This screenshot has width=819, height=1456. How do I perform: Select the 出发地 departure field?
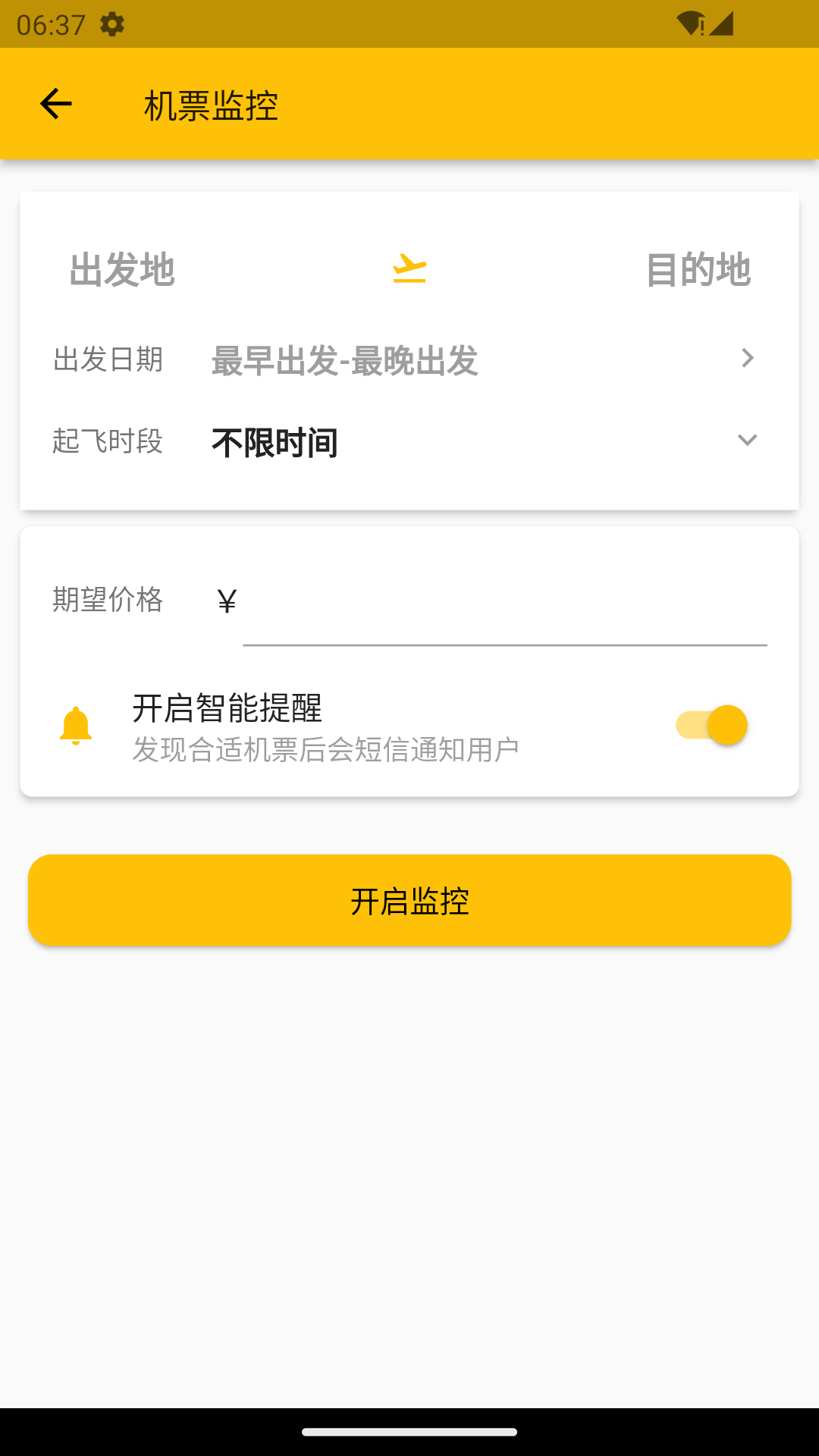click(x=121, y=271)
